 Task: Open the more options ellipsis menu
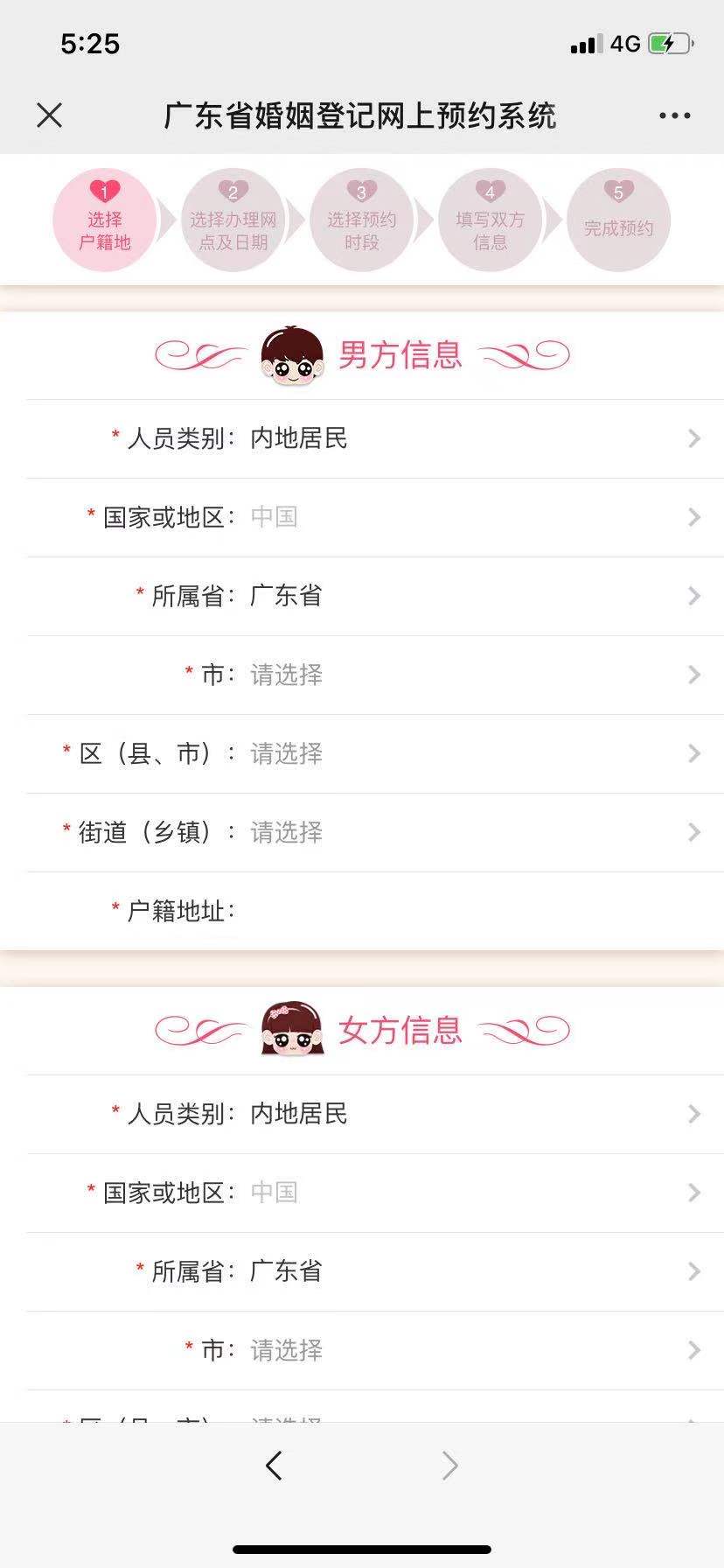[673, 115]
